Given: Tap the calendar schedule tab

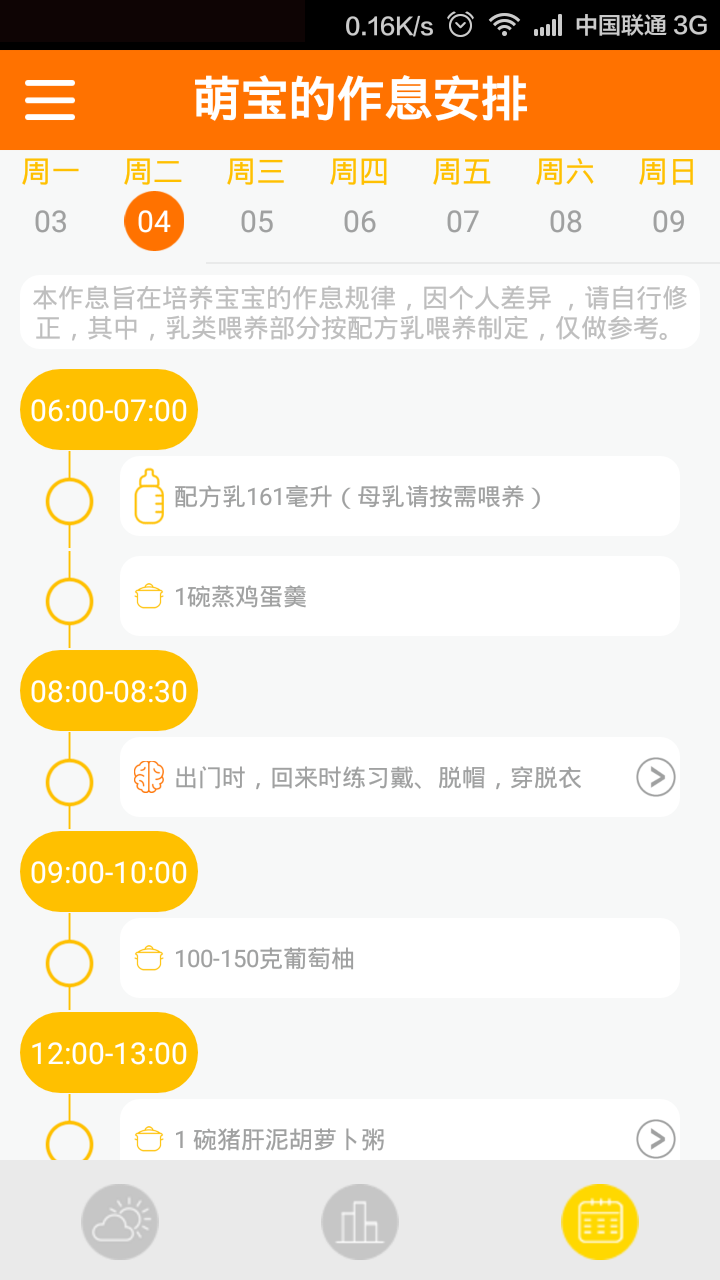Looking at the screenshot, I should click(x=600, y=1222).
